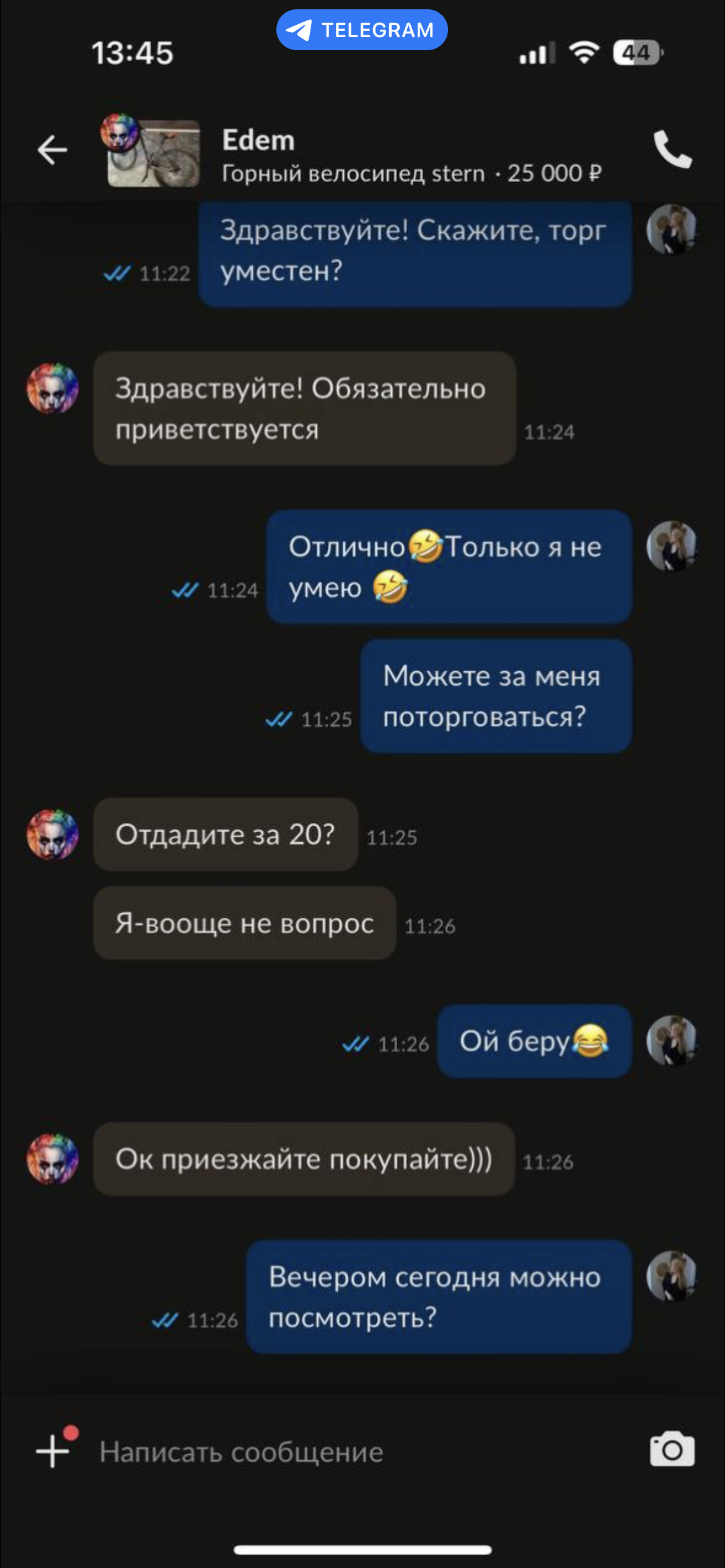Tap the Написать сообщение input field
Screen dimensions: 725x1568
pyautogui.click(x=359, y=1452)
